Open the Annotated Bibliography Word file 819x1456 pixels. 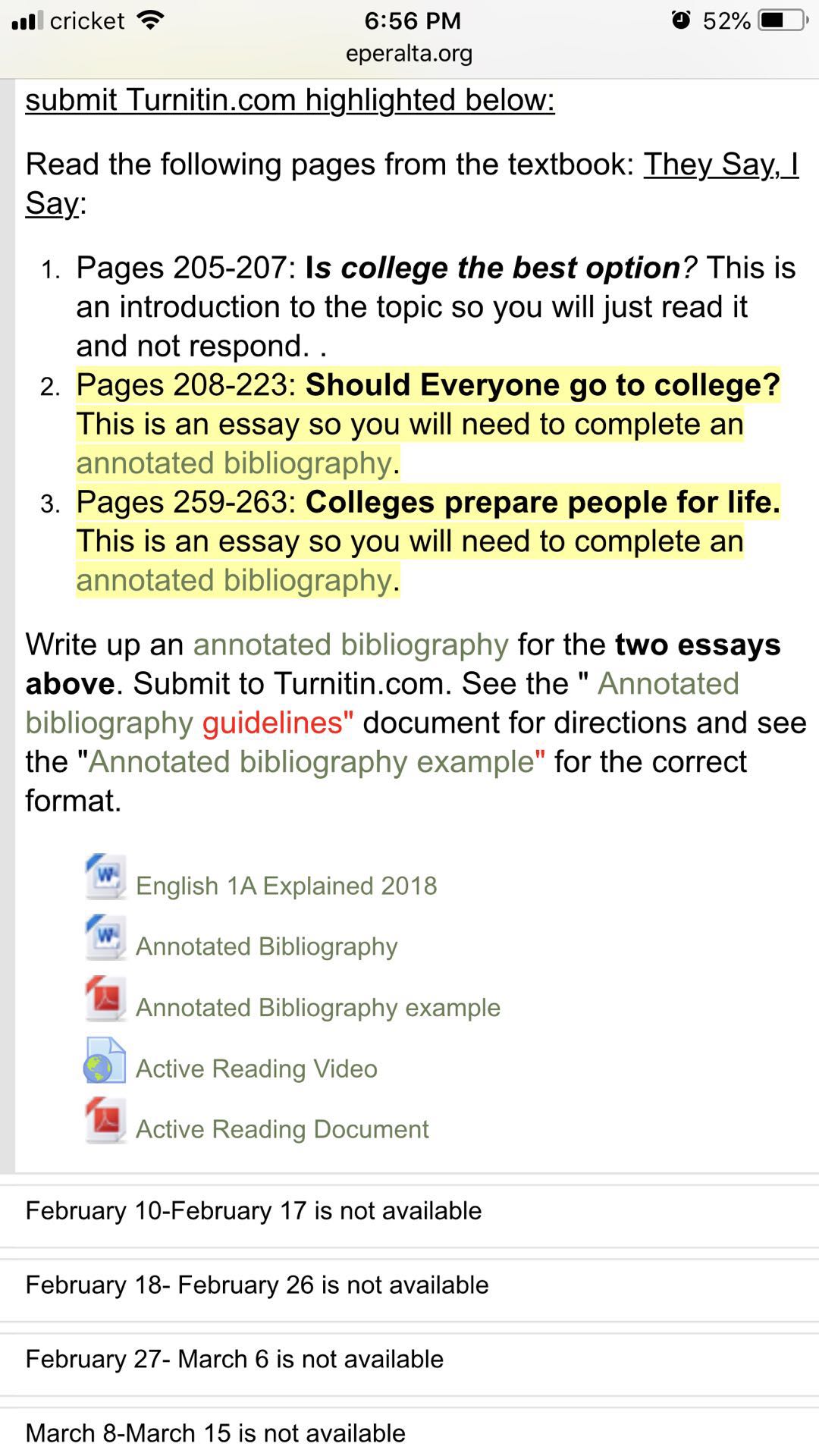(266, 946)
